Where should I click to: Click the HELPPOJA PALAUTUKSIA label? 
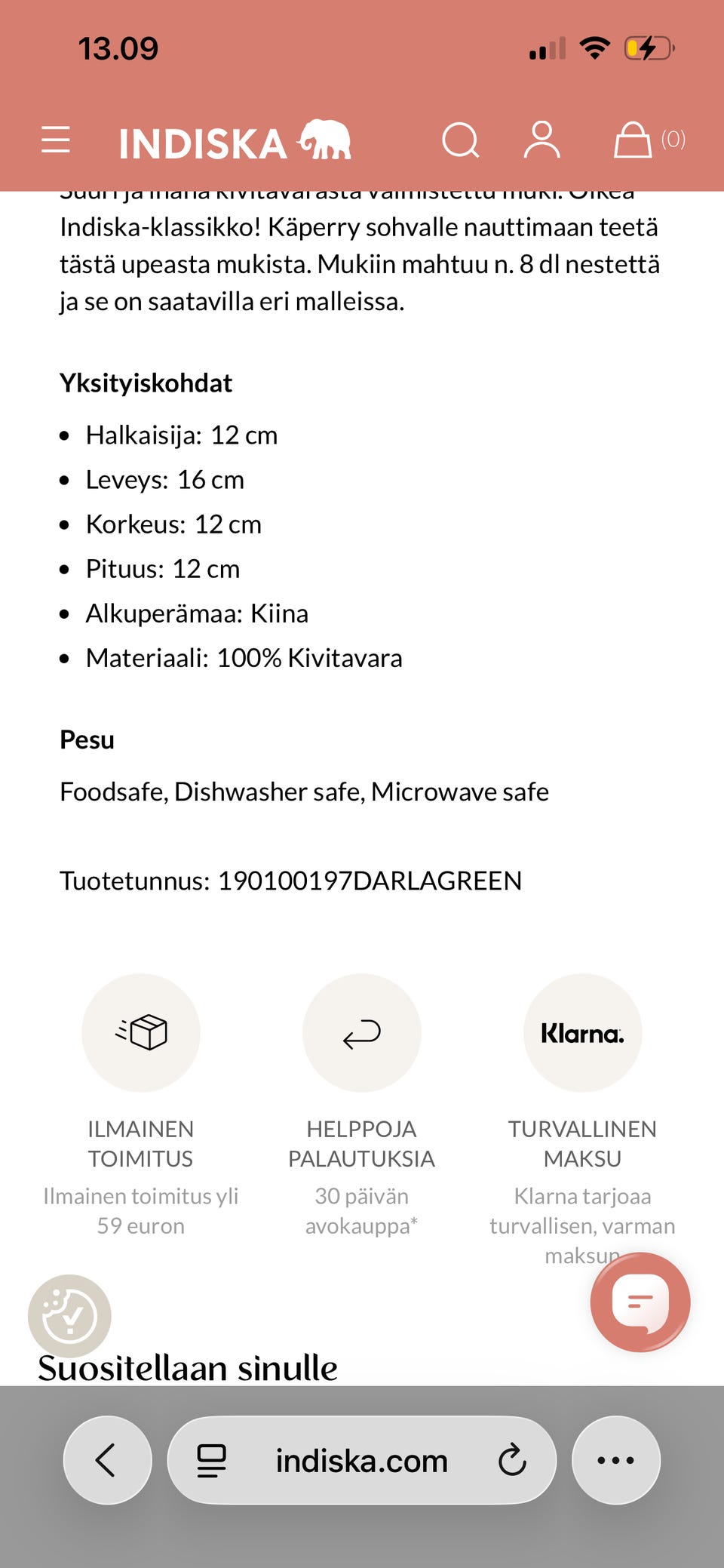pyautogui.click(x=362, y=1143)
